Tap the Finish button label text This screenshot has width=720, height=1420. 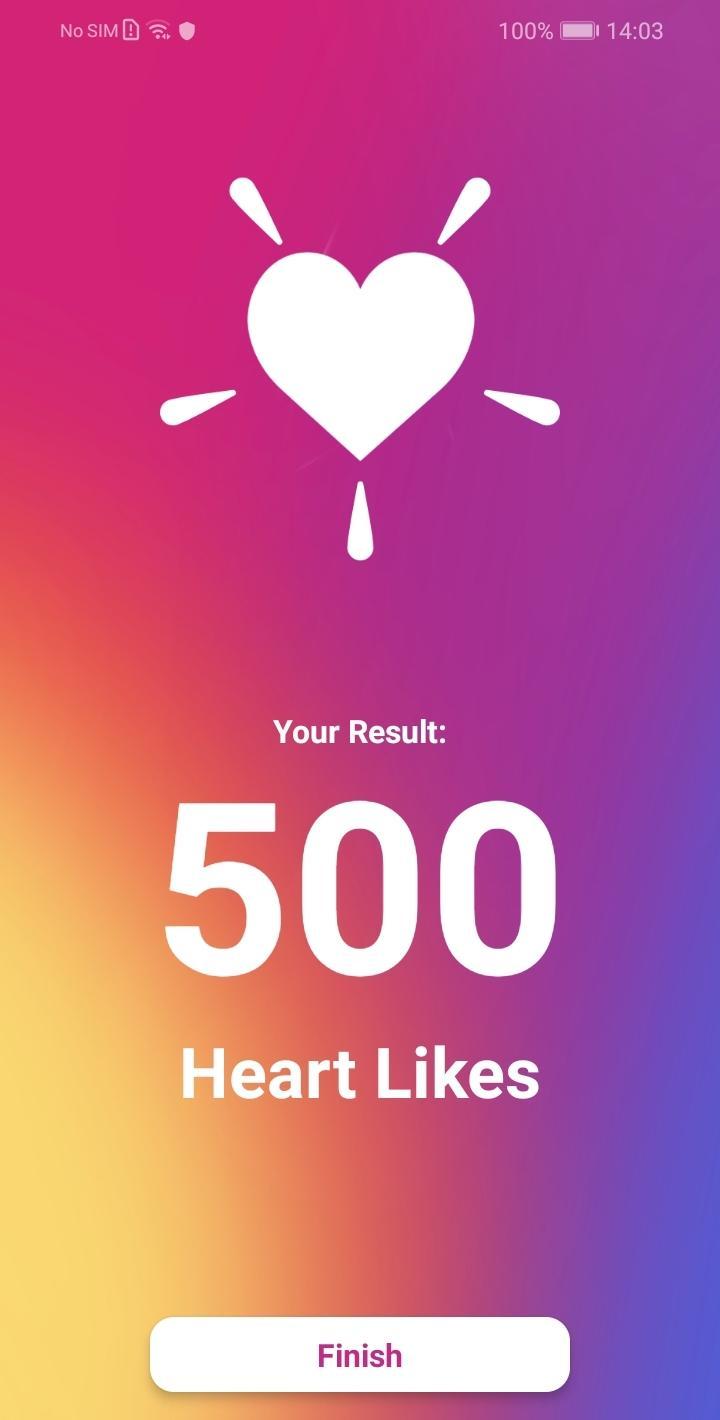(358, 1355)
